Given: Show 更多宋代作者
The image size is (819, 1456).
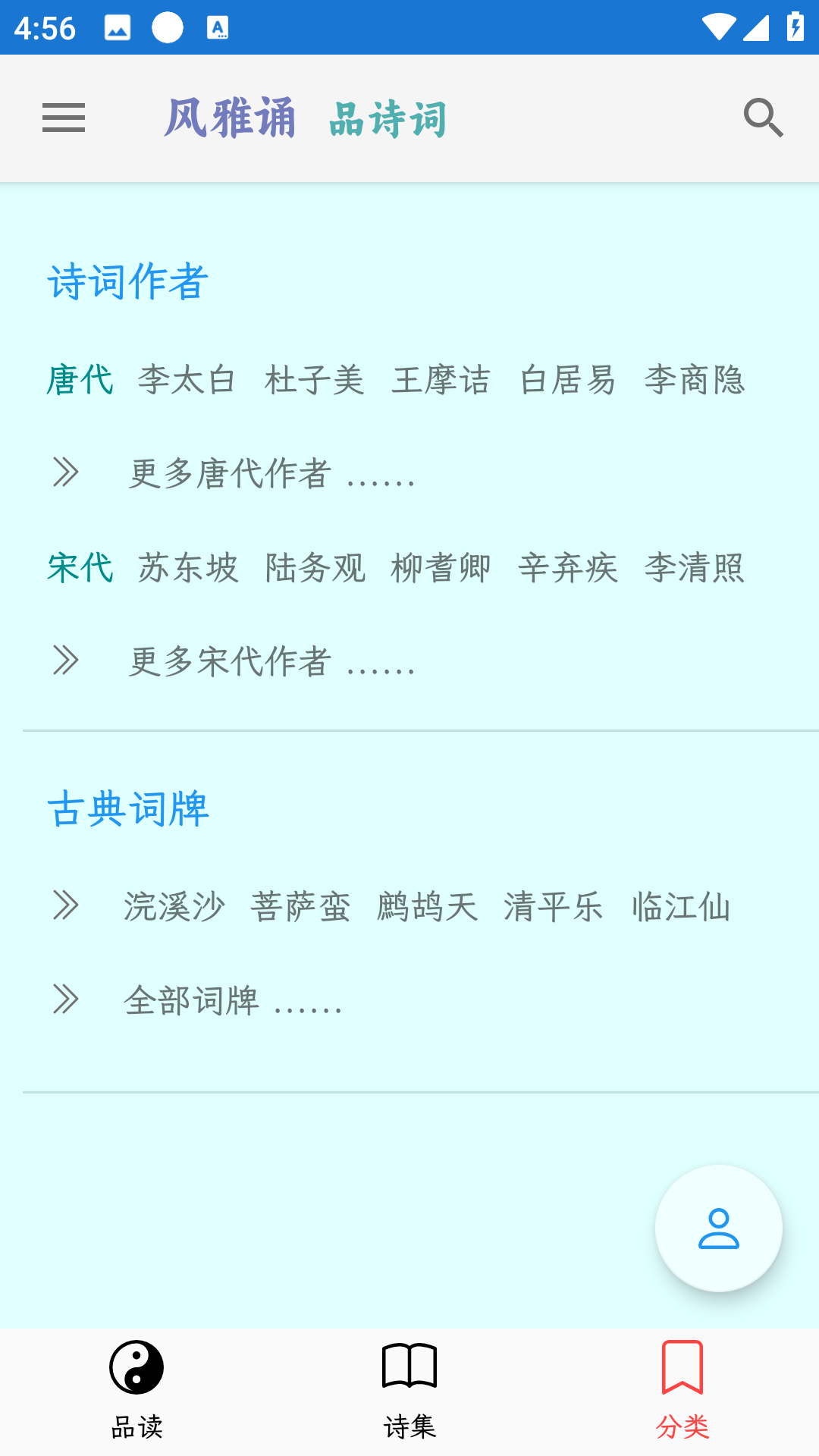Looking at the screenshot, I should pos(271,662).
